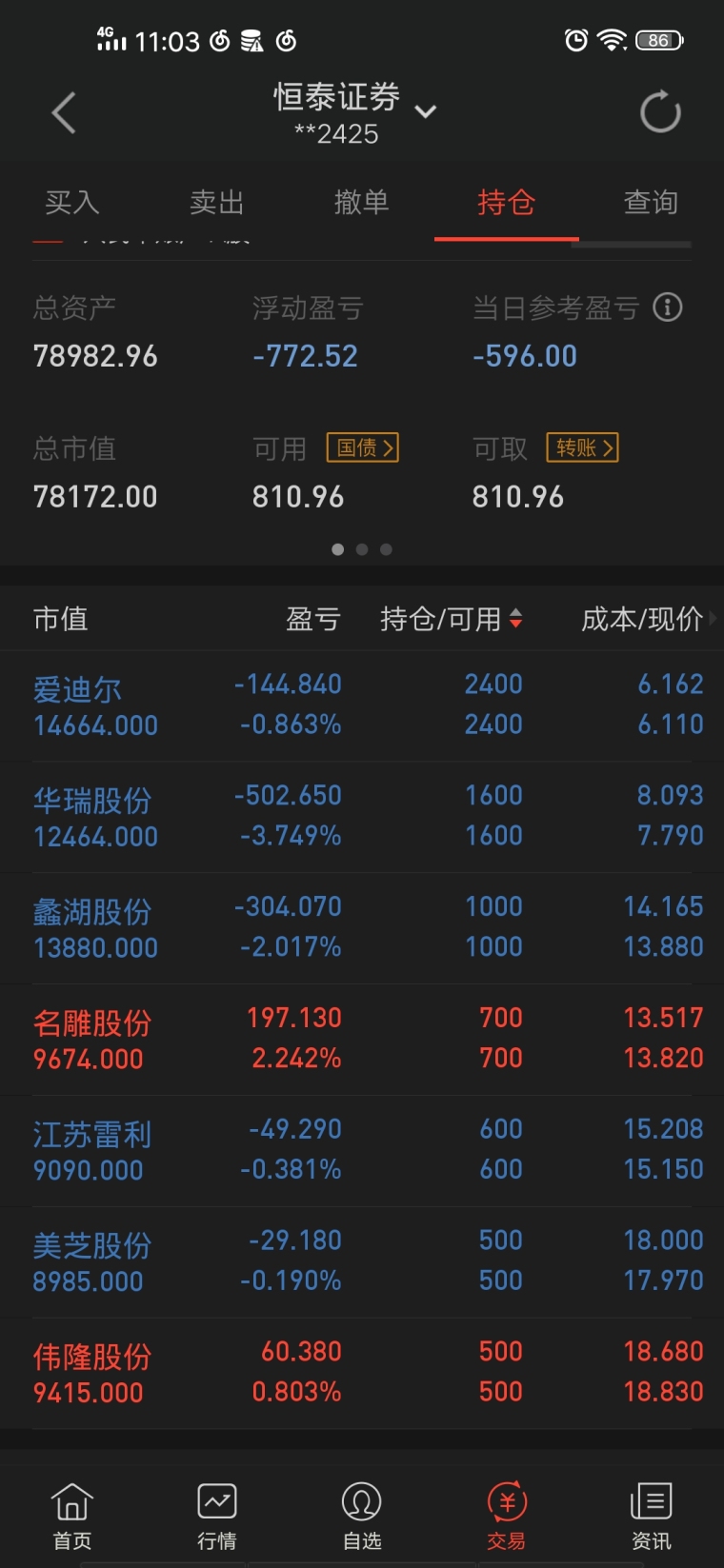Open the 华瑞股份 holding row
Viewport: 724px width, 1568px height.
pos(362,816)
